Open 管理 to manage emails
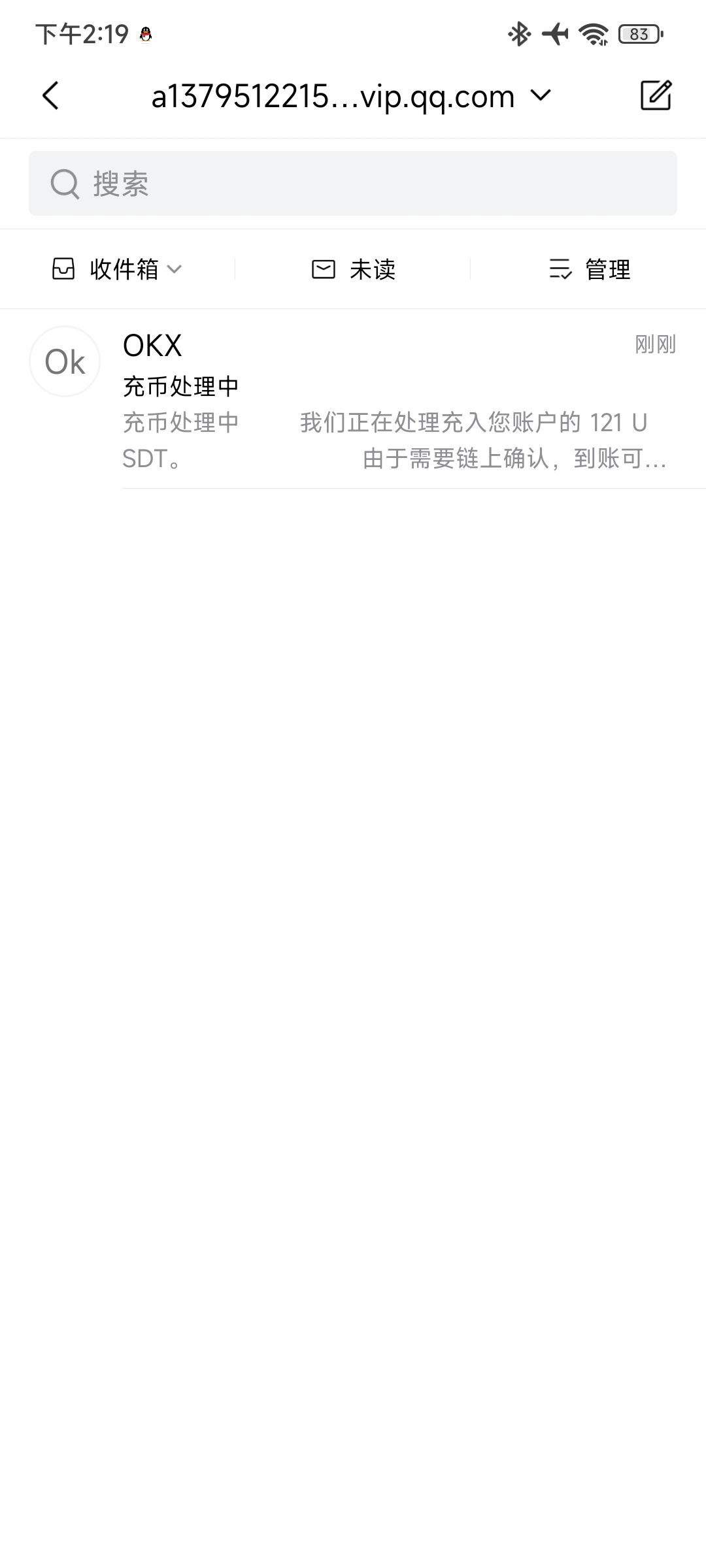Image resolution: width=706 pixels, height=1568 pixels. pyautogui.click(x=589, y=269)
